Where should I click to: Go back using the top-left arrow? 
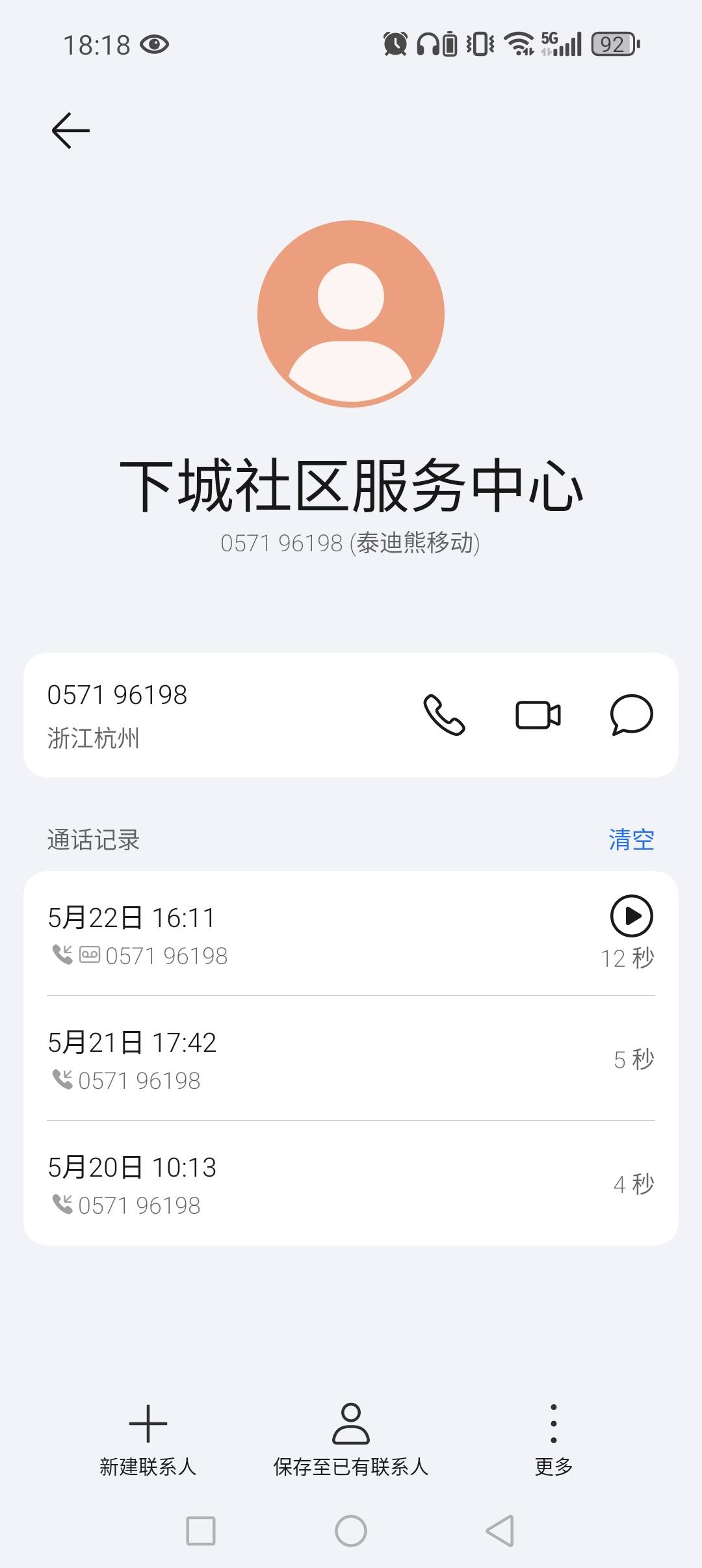71,131
